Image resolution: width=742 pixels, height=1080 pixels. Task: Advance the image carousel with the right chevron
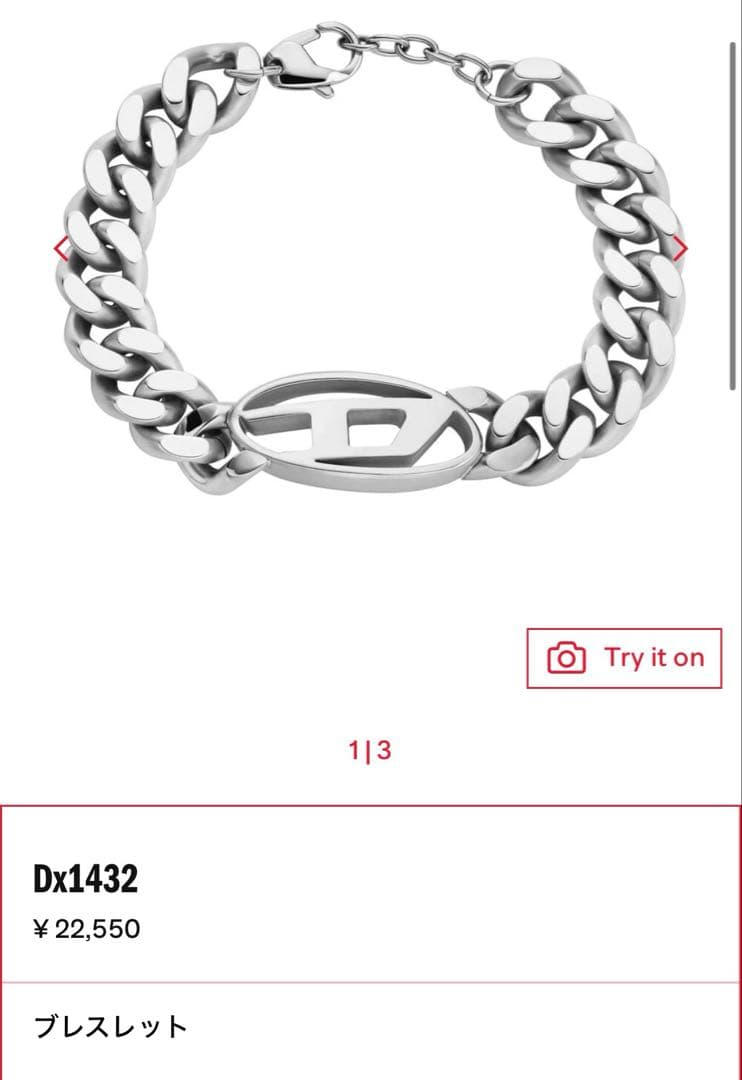tap(680, 247)
